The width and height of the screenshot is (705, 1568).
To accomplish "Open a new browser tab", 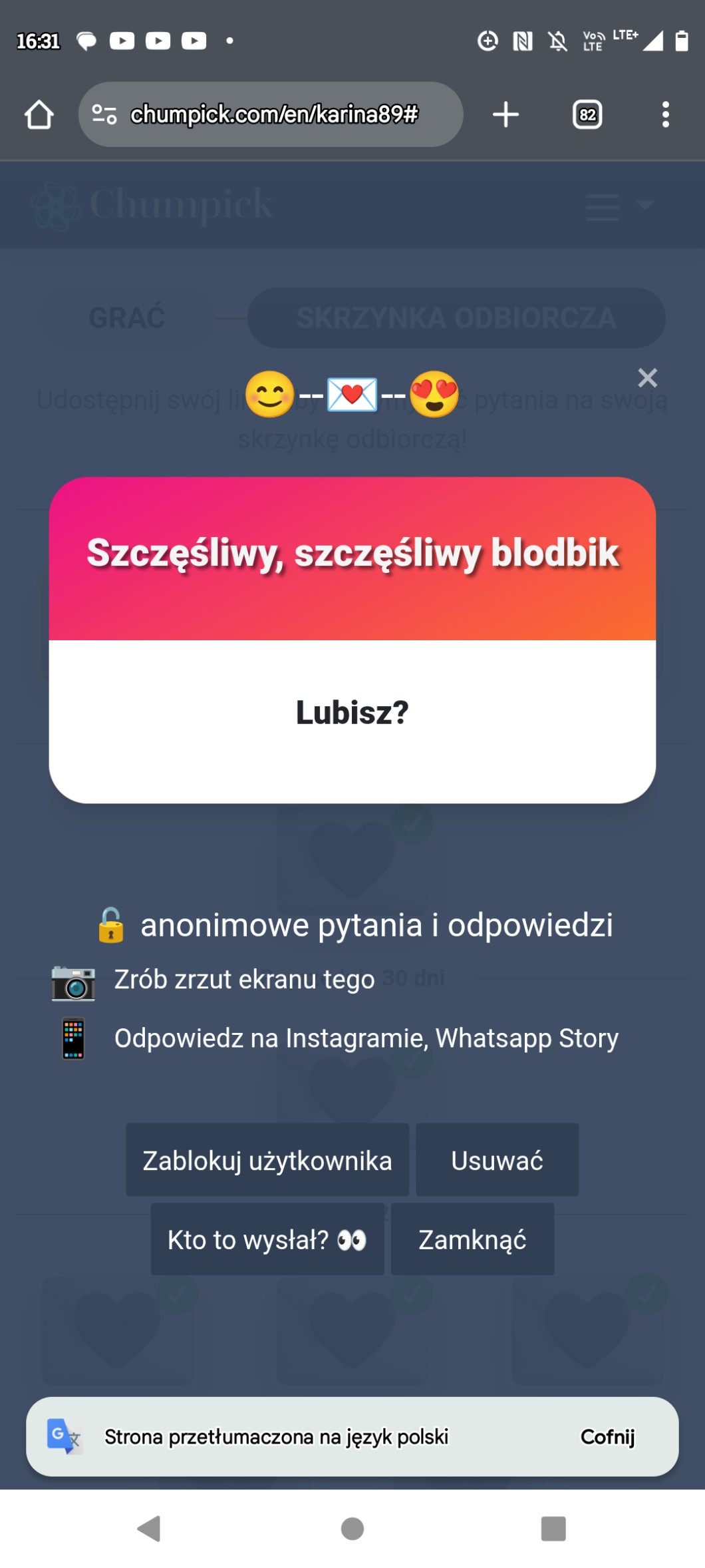I will pyautogui.click(x=505, y=114).
